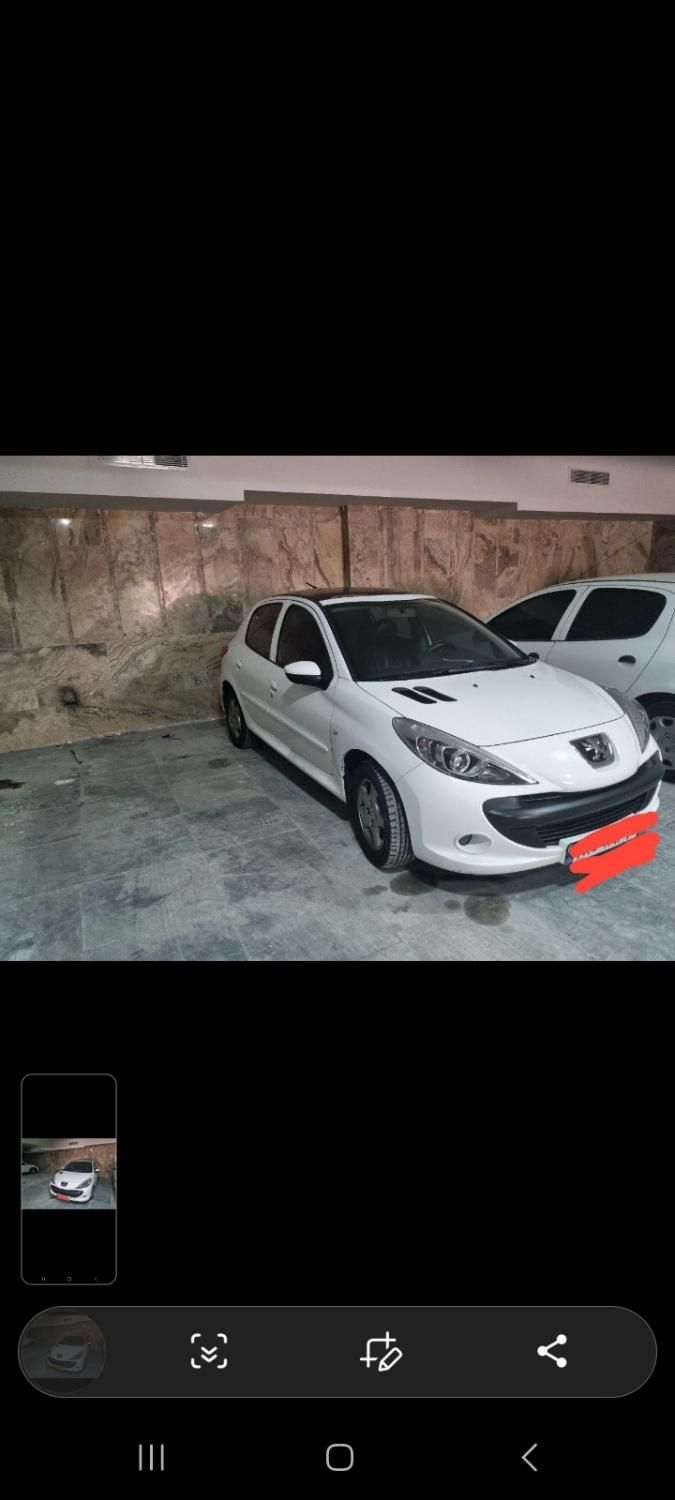
Task: Tap the scroll capture icon
Action: 209,1351
